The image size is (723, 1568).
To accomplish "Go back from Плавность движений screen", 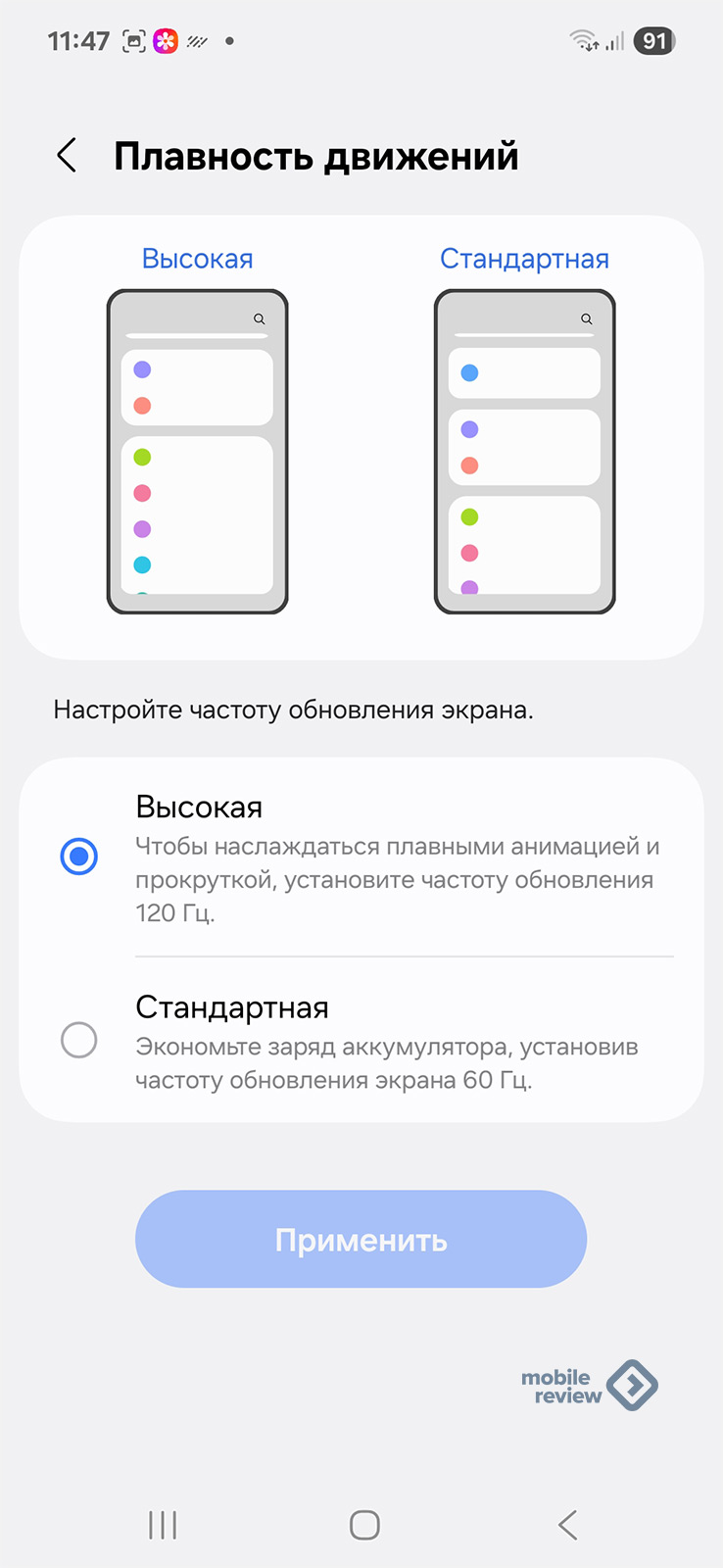I will (67, 156).
